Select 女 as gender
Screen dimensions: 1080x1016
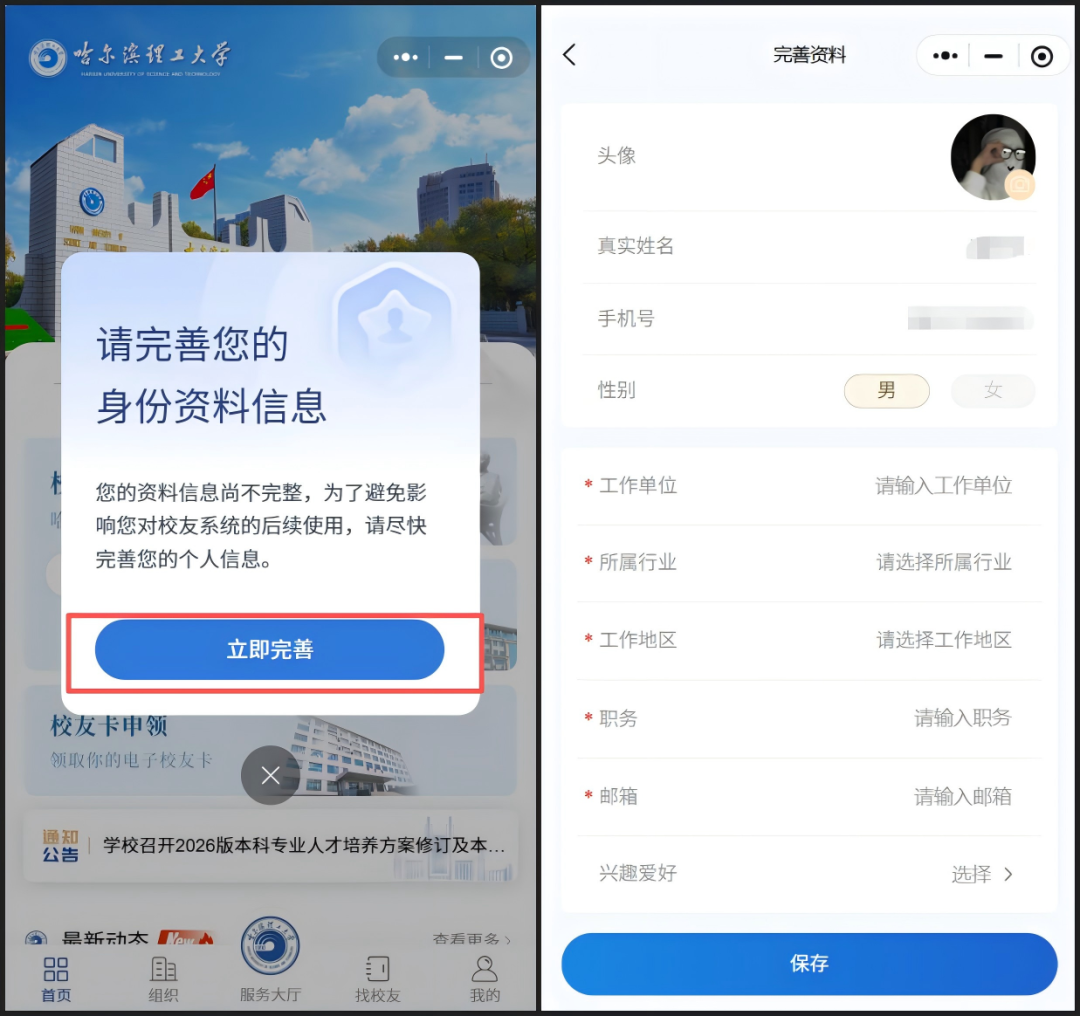click(x=992, y=391)
